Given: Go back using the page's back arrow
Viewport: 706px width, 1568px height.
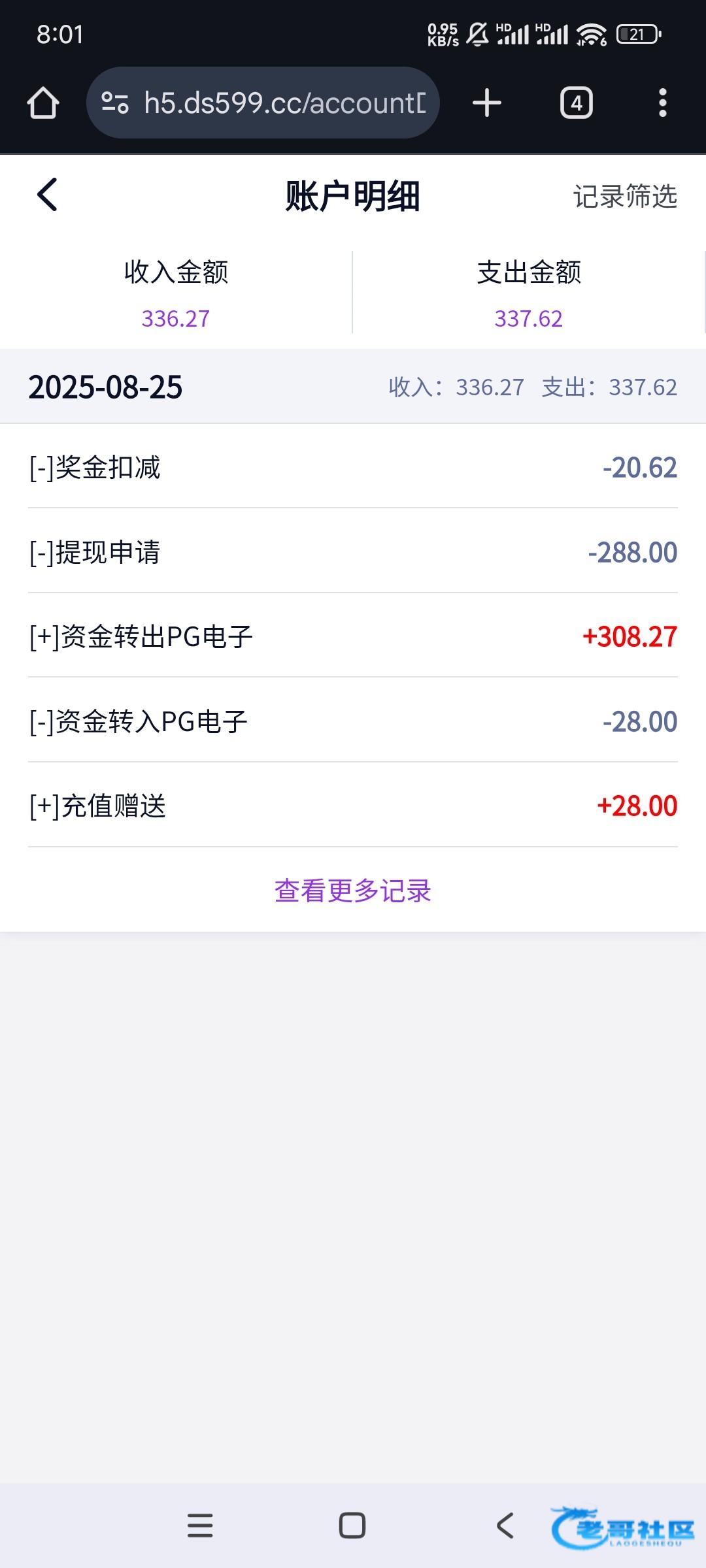Looking at the screenshot, I should [47, 195].
